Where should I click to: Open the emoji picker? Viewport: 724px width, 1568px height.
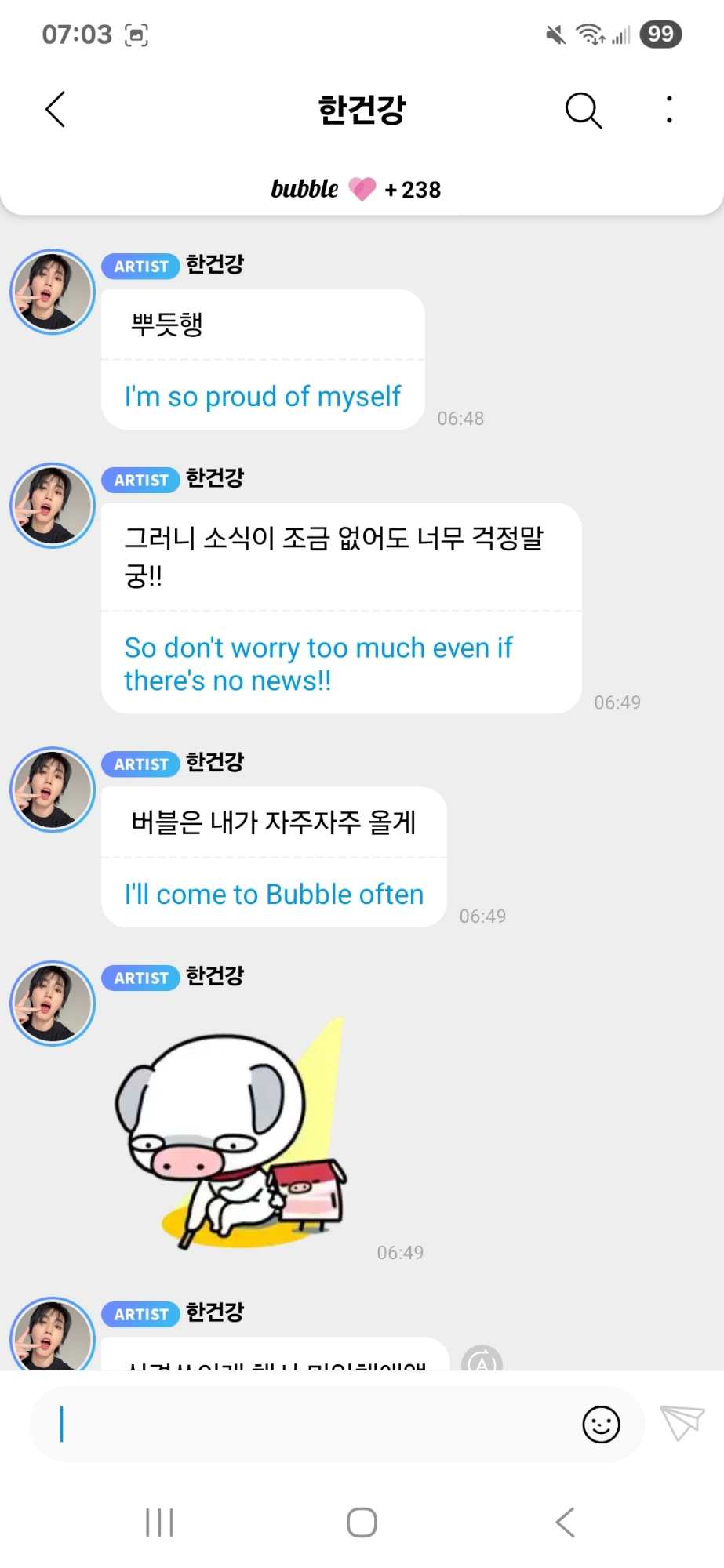pos(601,1424)
